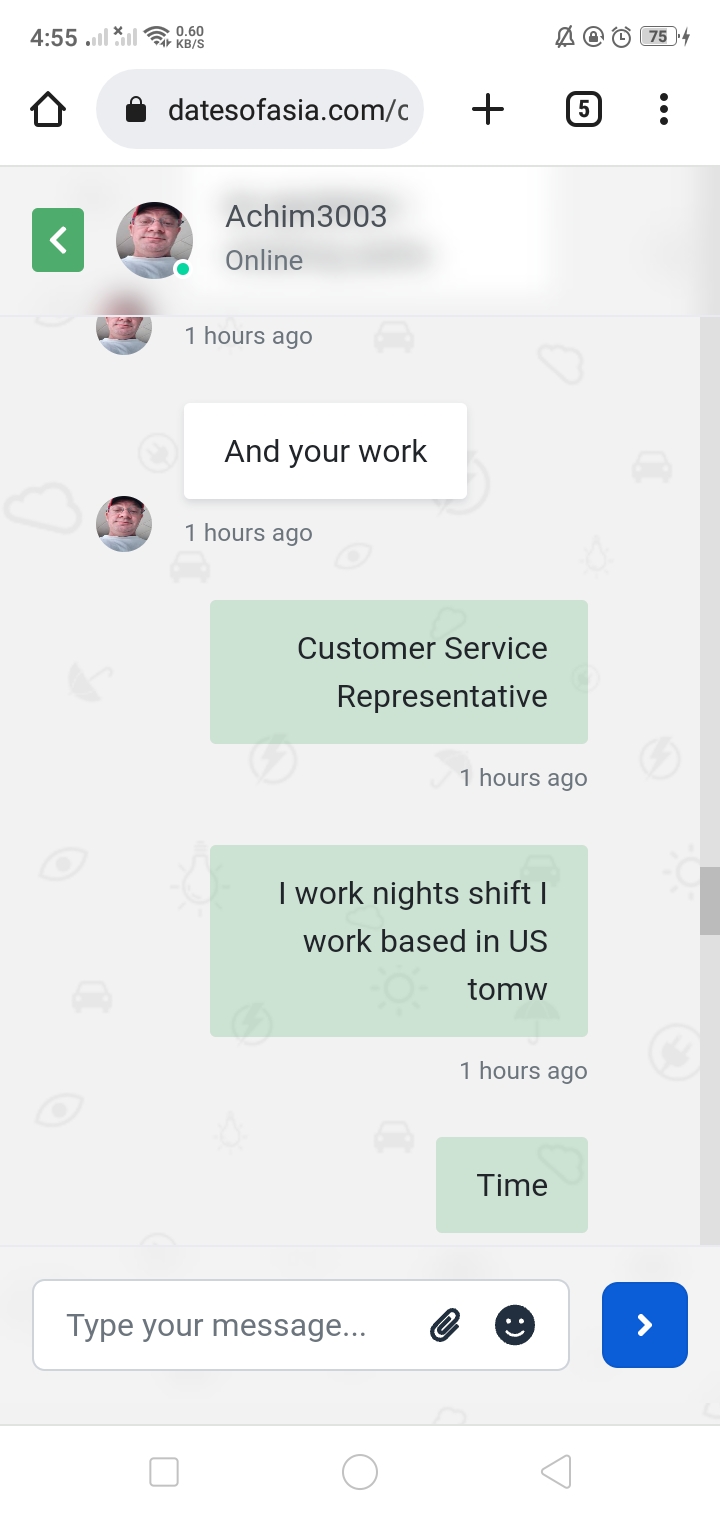This screenshot has width=720, height=1520.
Task: Attach a file with the paperclip icon
Action: point(445,1326)
